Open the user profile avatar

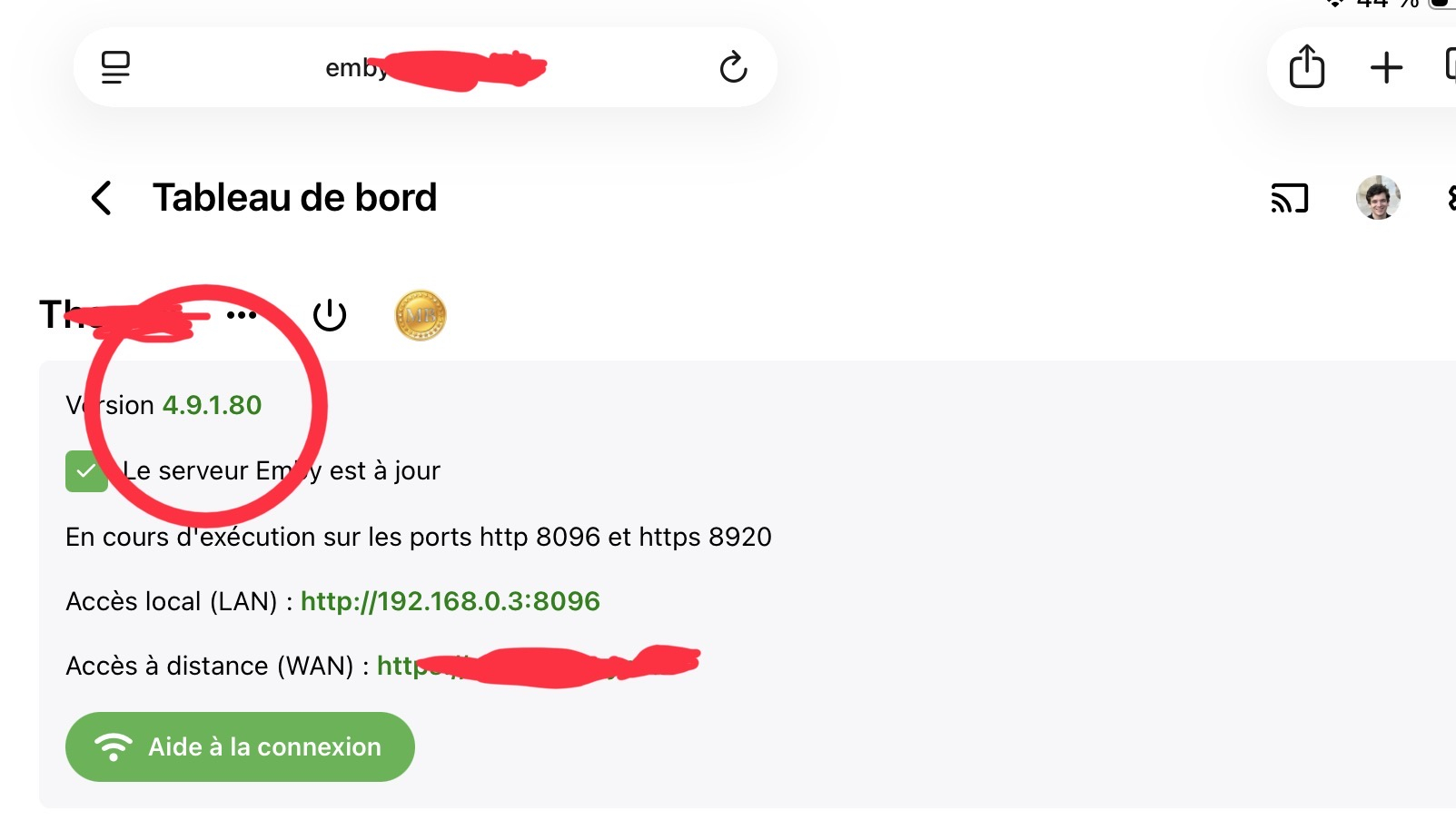pyautogui.click(x=1377, y=198)
